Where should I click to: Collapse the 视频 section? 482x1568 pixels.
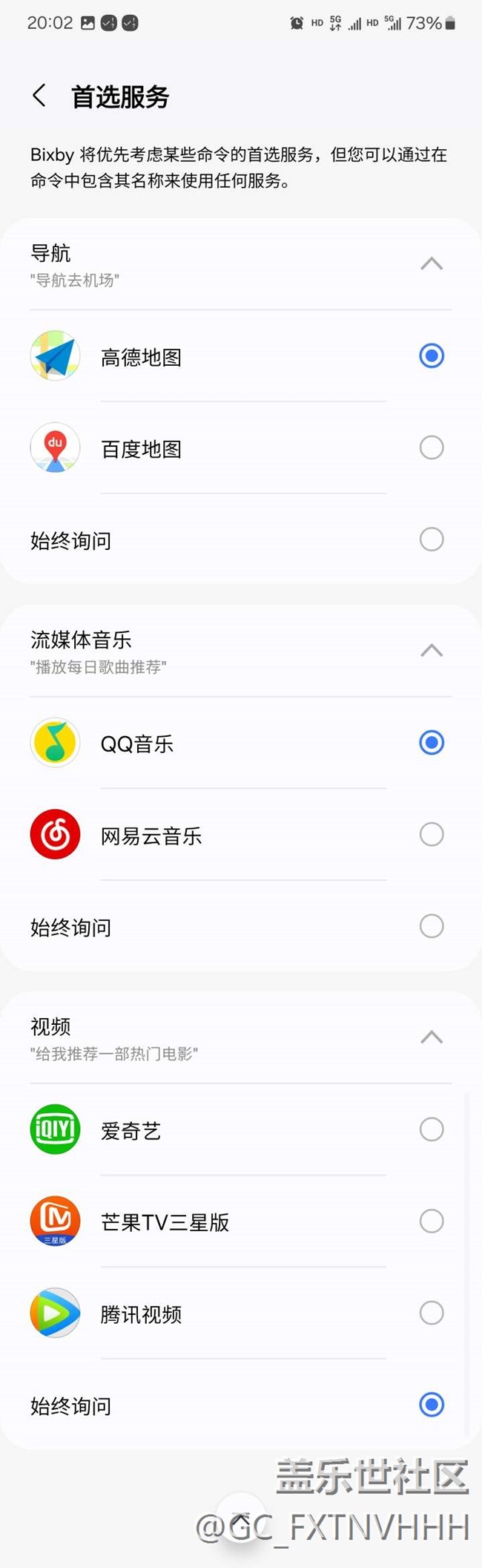431,1037
